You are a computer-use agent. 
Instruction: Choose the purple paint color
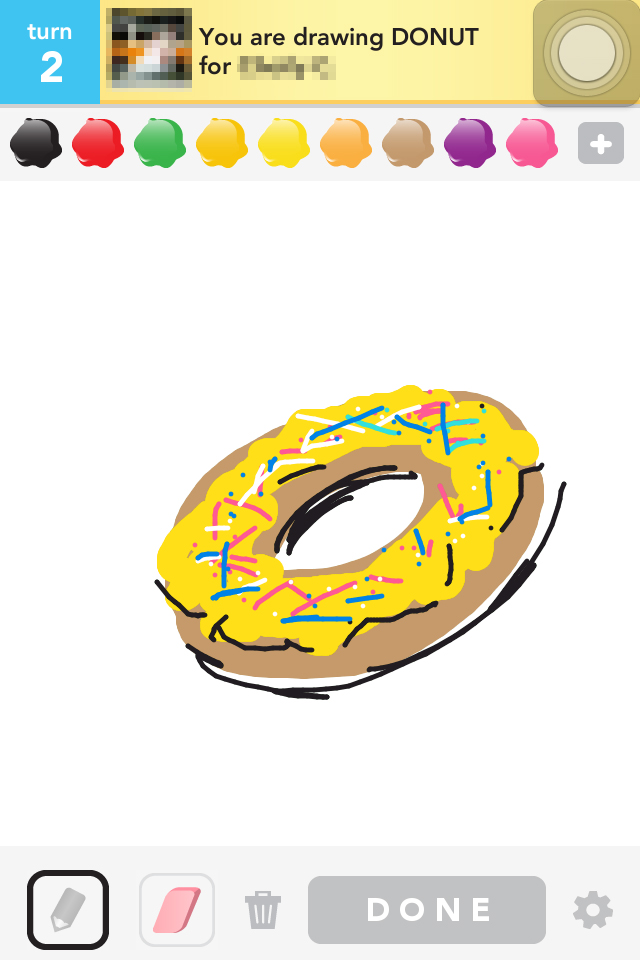(x=469, y=142)
